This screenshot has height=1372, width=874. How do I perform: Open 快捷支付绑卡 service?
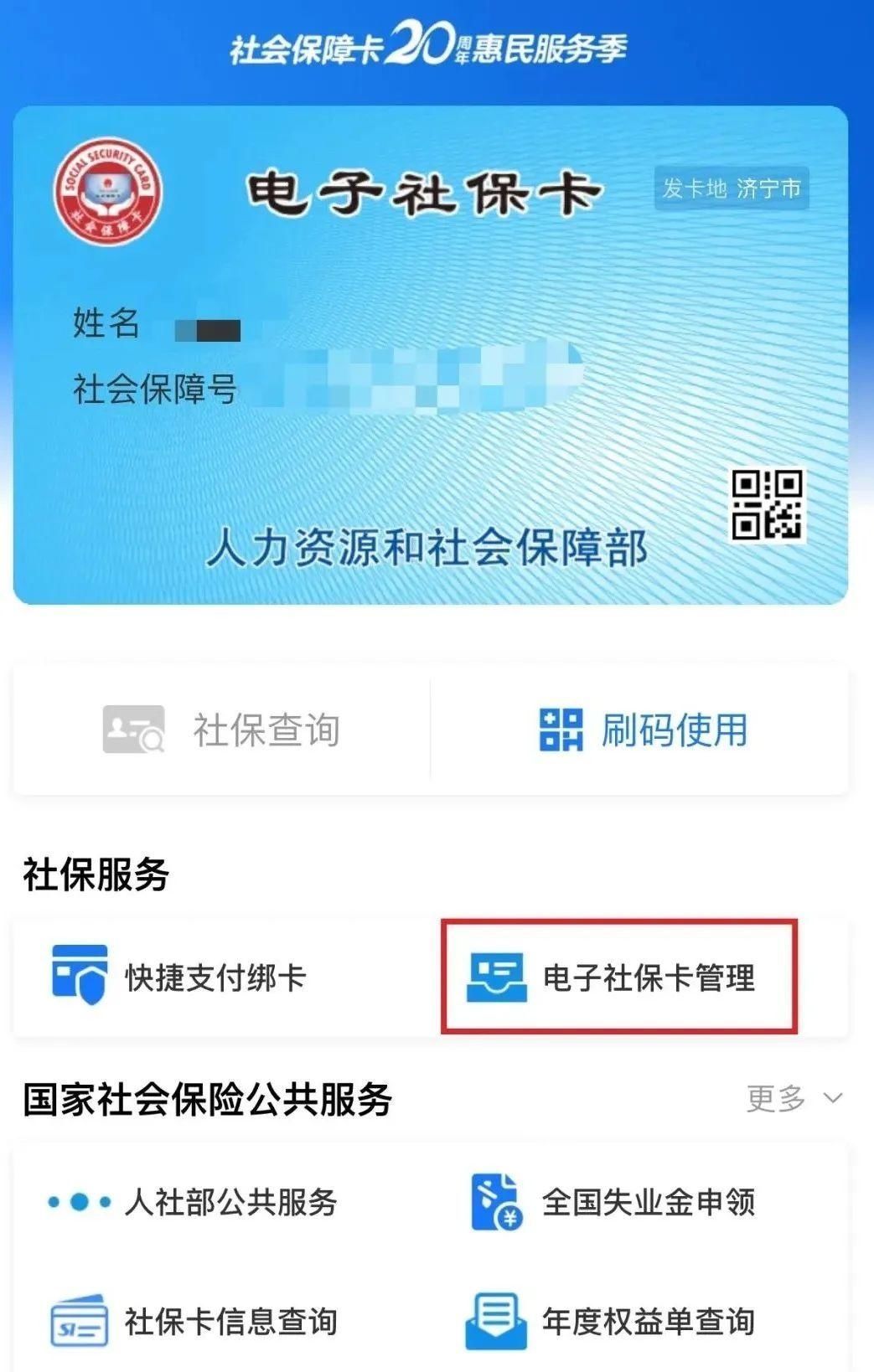pyautogui.click(x=180, y=977)
